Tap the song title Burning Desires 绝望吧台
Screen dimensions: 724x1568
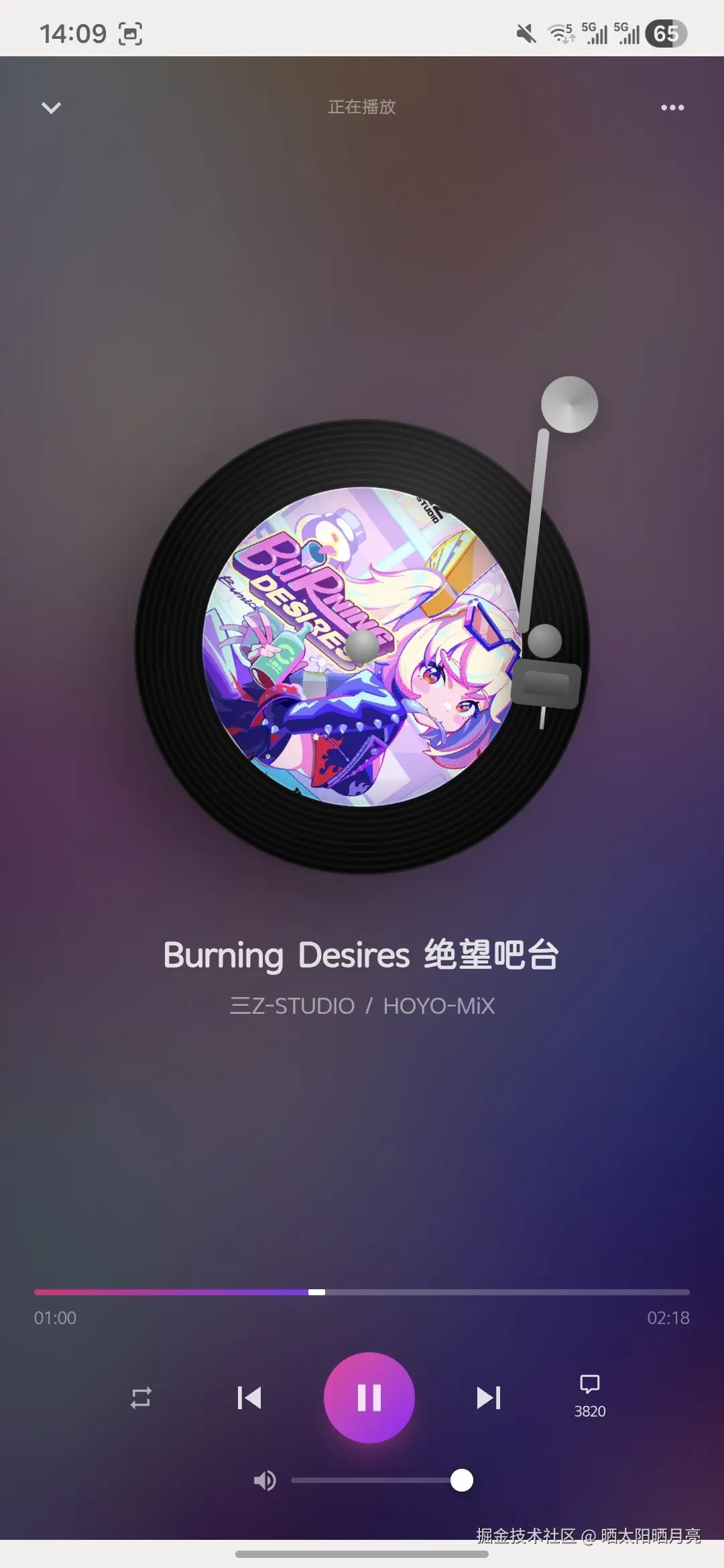(x=361, y=955)
